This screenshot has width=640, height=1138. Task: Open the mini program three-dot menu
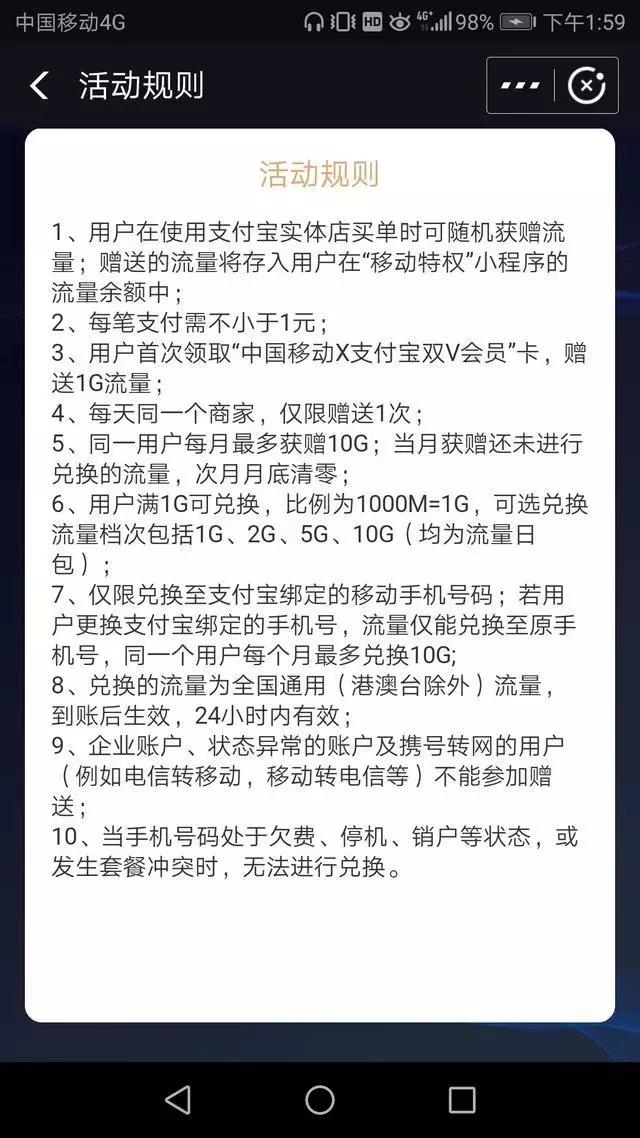point(520,86)
